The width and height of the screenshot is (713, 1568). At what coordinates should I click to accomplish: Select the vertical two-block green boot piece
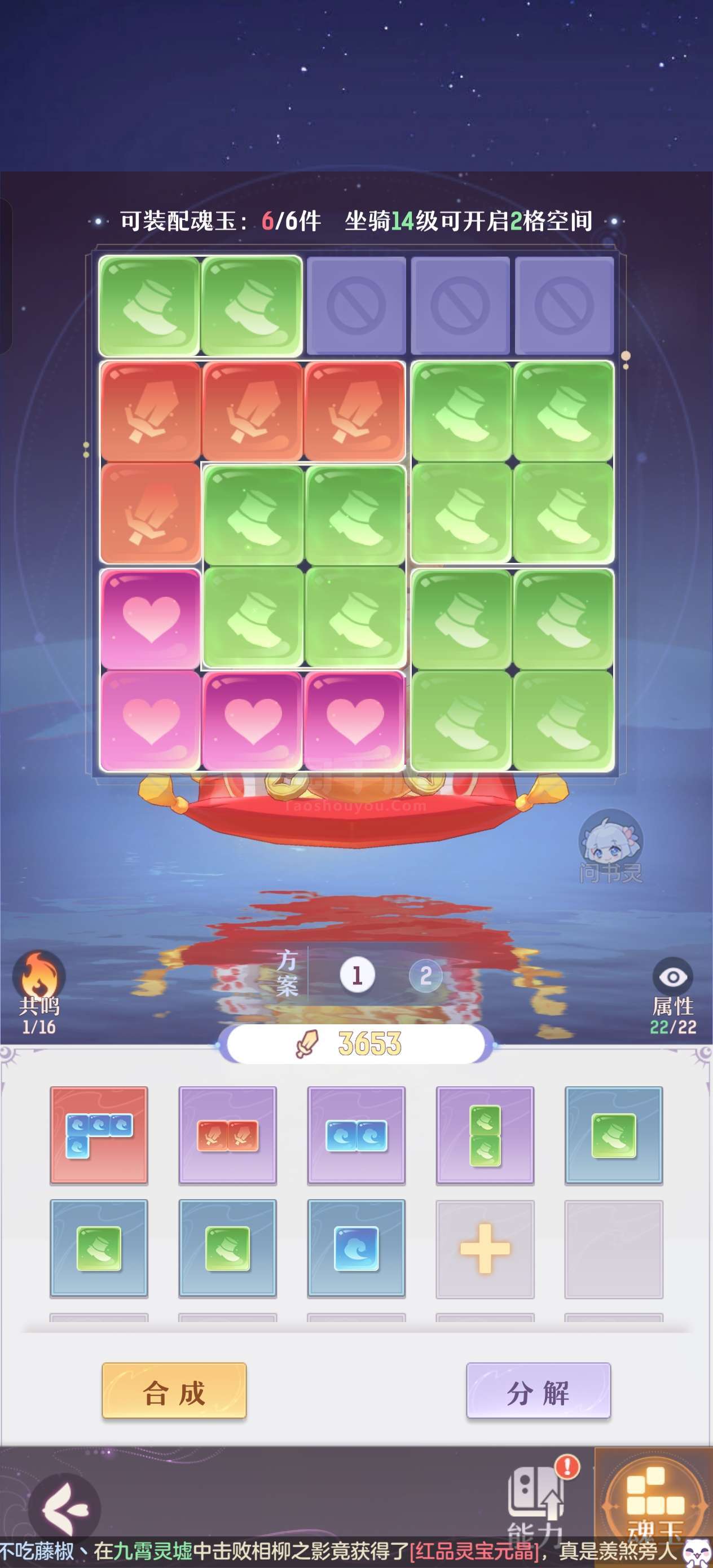(x=485, y=1135)
